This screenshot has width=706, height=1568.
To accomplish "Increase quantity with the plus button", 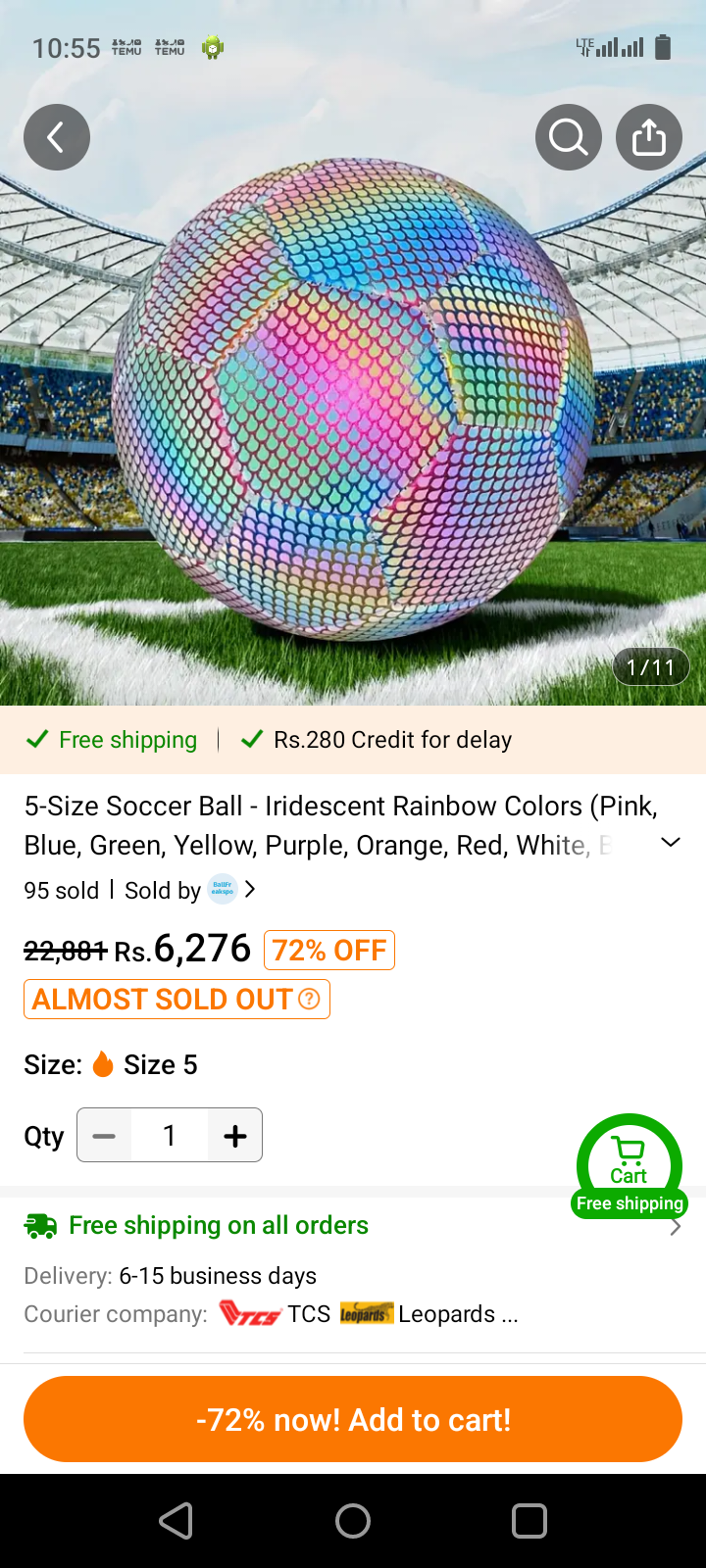I will [235, 1136].
